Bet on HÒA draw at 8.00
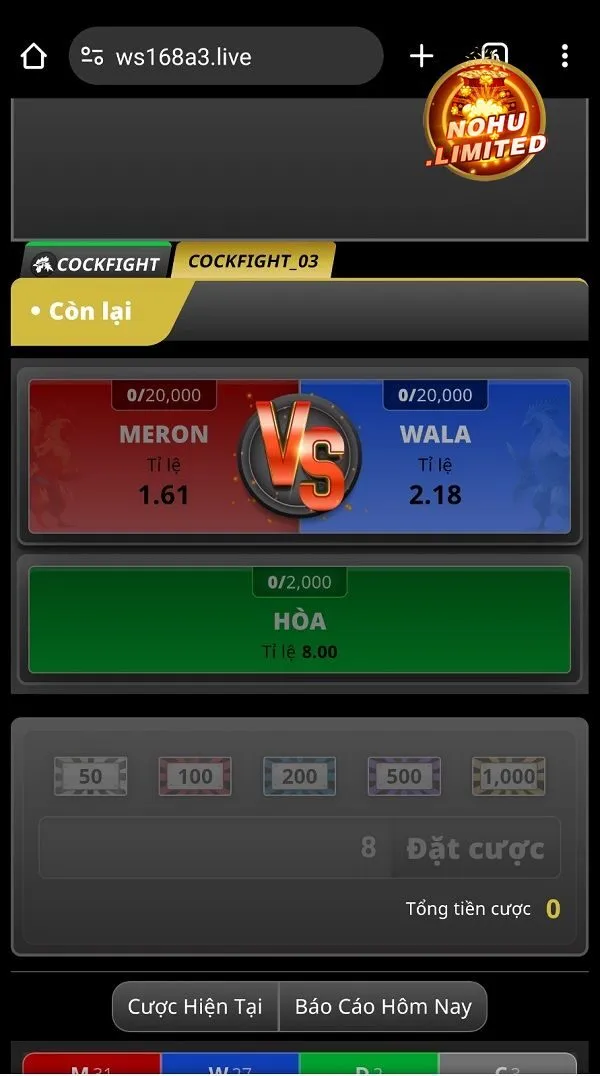Viewport: 600px width, 1076px height. click(x=299, y=620)
